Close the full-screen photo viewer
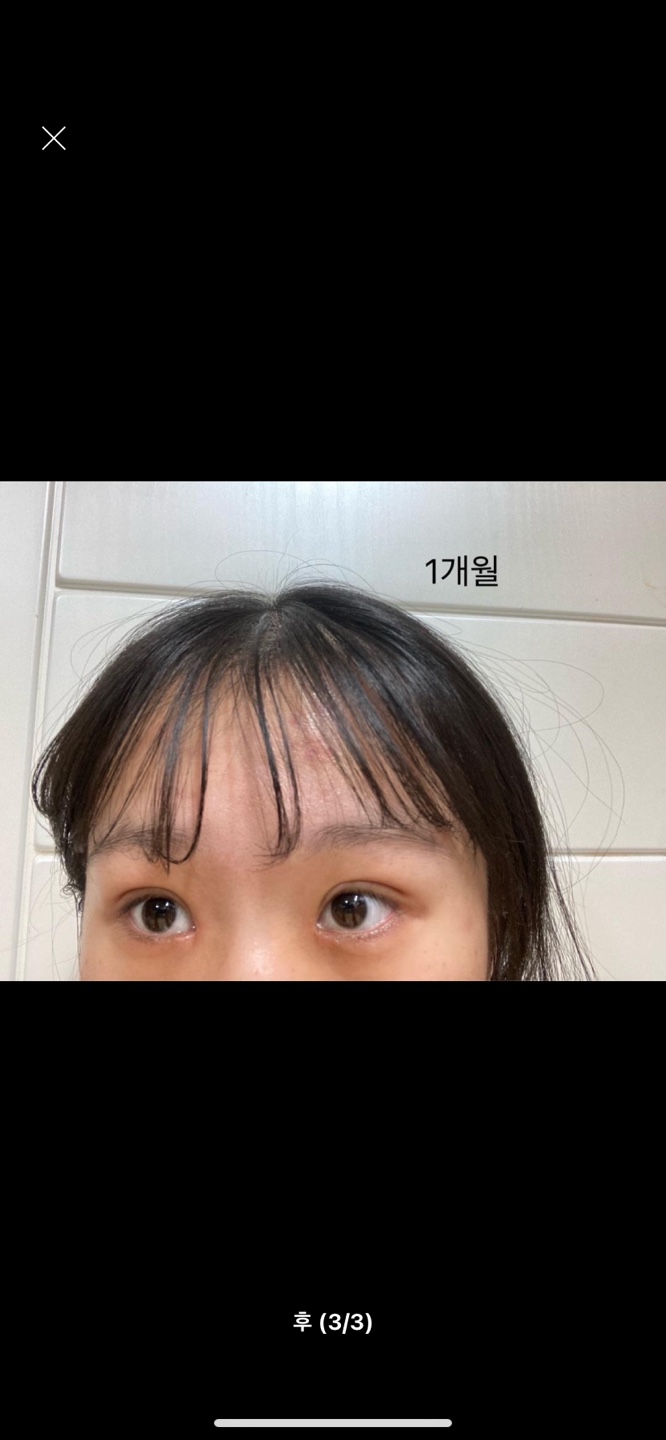The image size is (666, 1440). [54, 138]
